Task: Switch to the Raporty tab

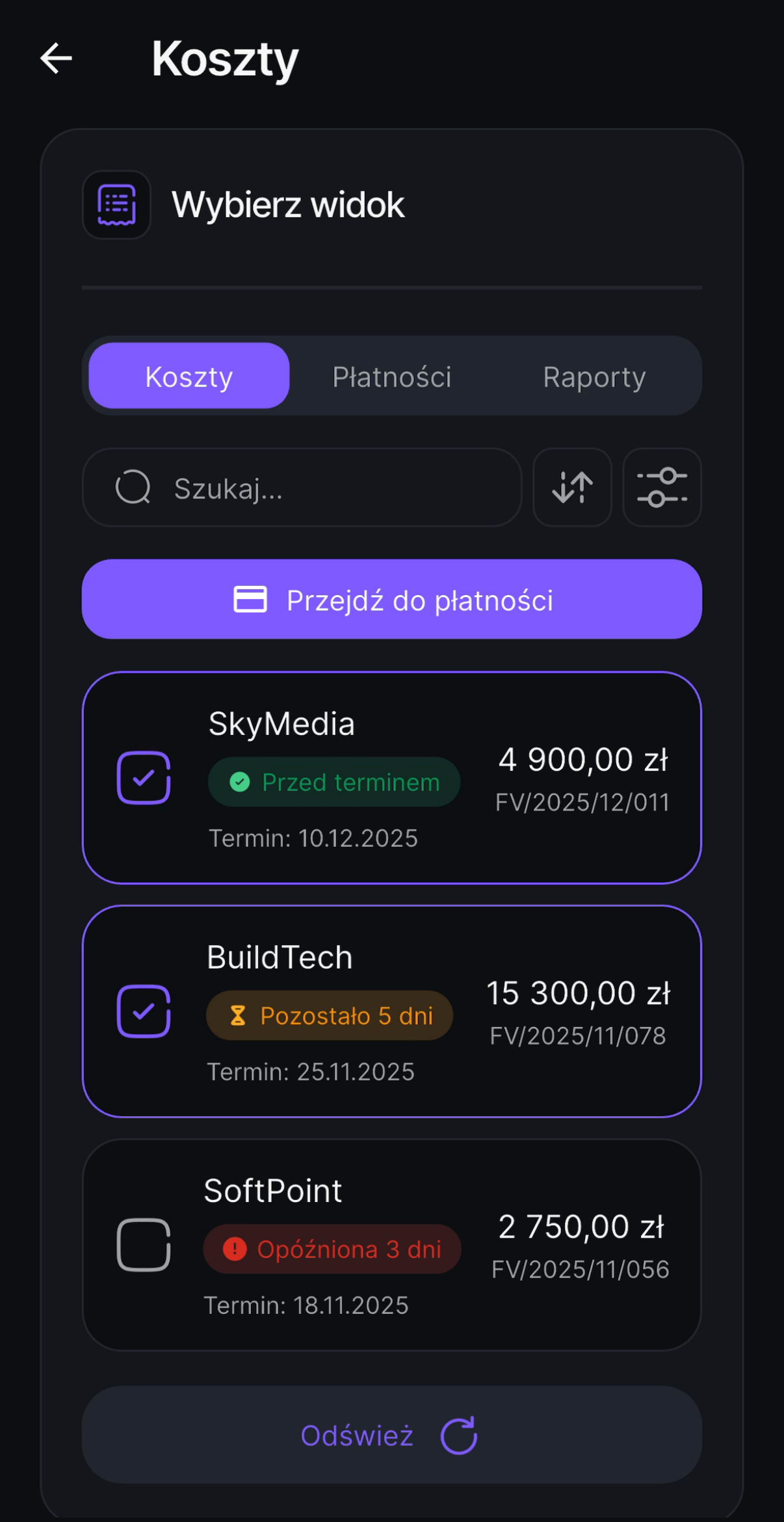Action: [594, 377]
